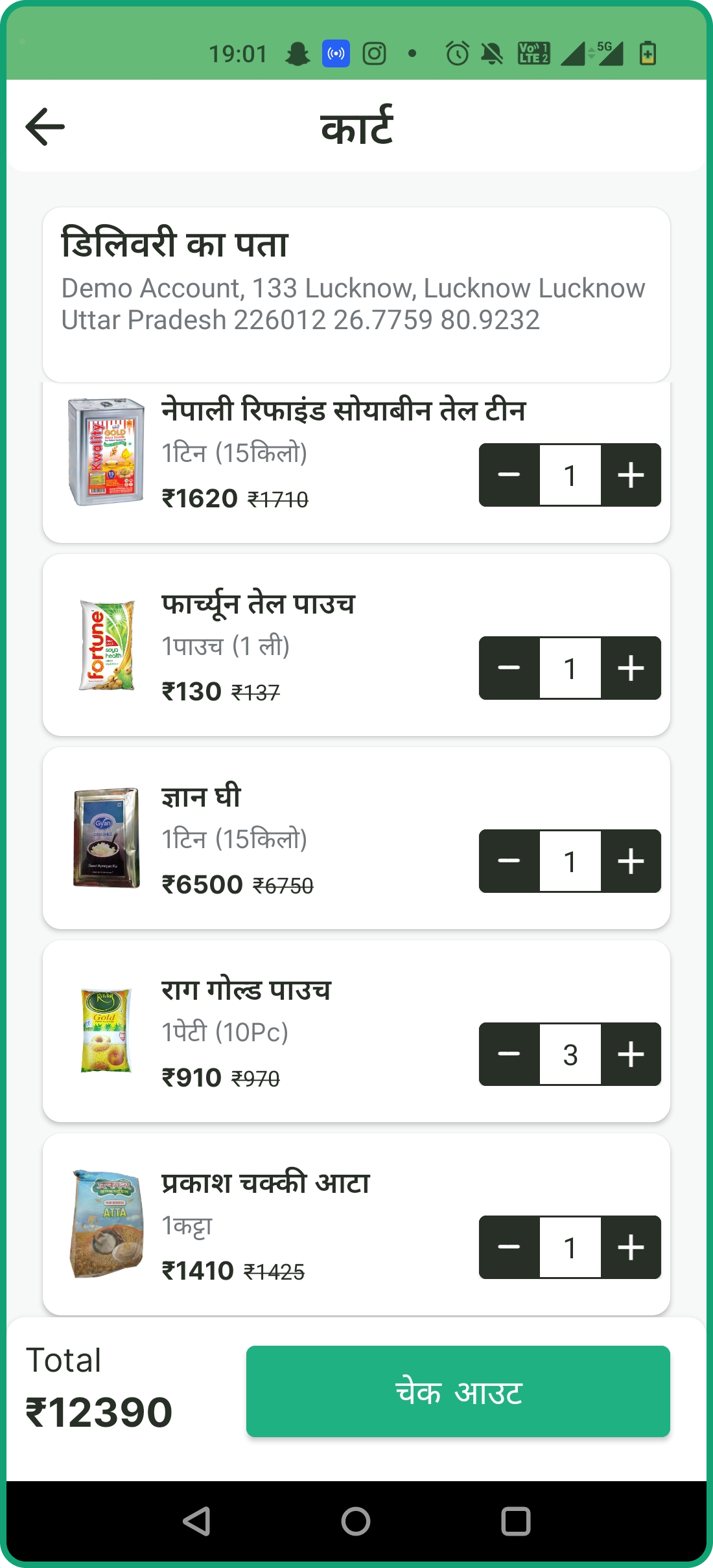This screenshot has height=1568, width=713.
Task: Decrease ज्ञान घी quantity
Action: (x=509, y=861)
